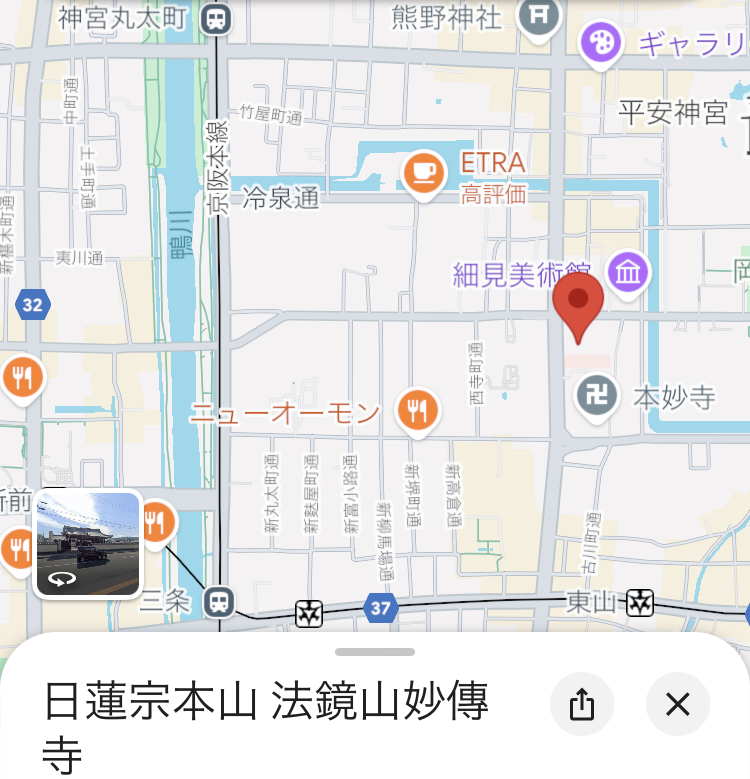Screen dimensions: 750x779
Task: Tap the 熊野神社 shrine marker
Action: tap(538, 15)
